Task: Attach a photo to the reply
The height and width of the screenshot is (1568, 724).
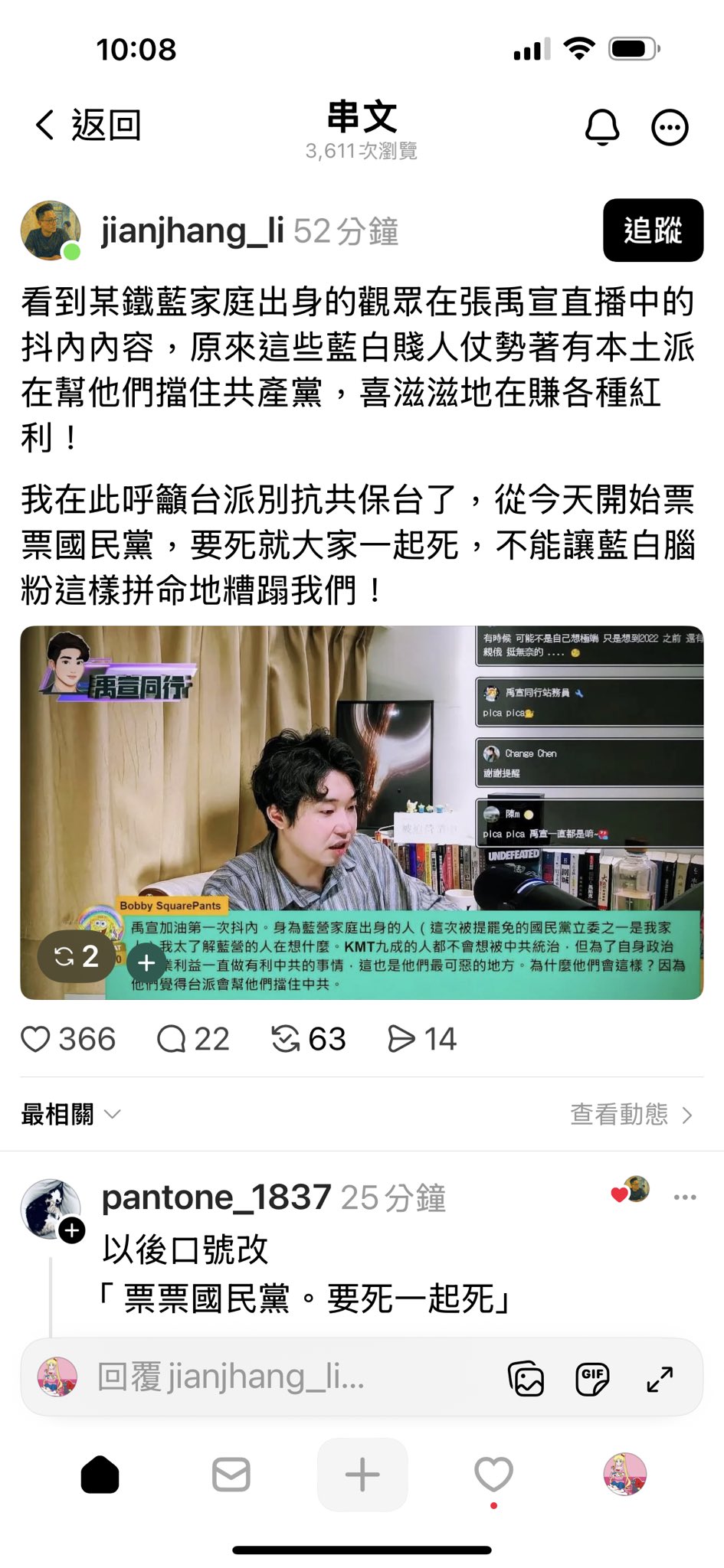Action: [x=526, y=1379]
